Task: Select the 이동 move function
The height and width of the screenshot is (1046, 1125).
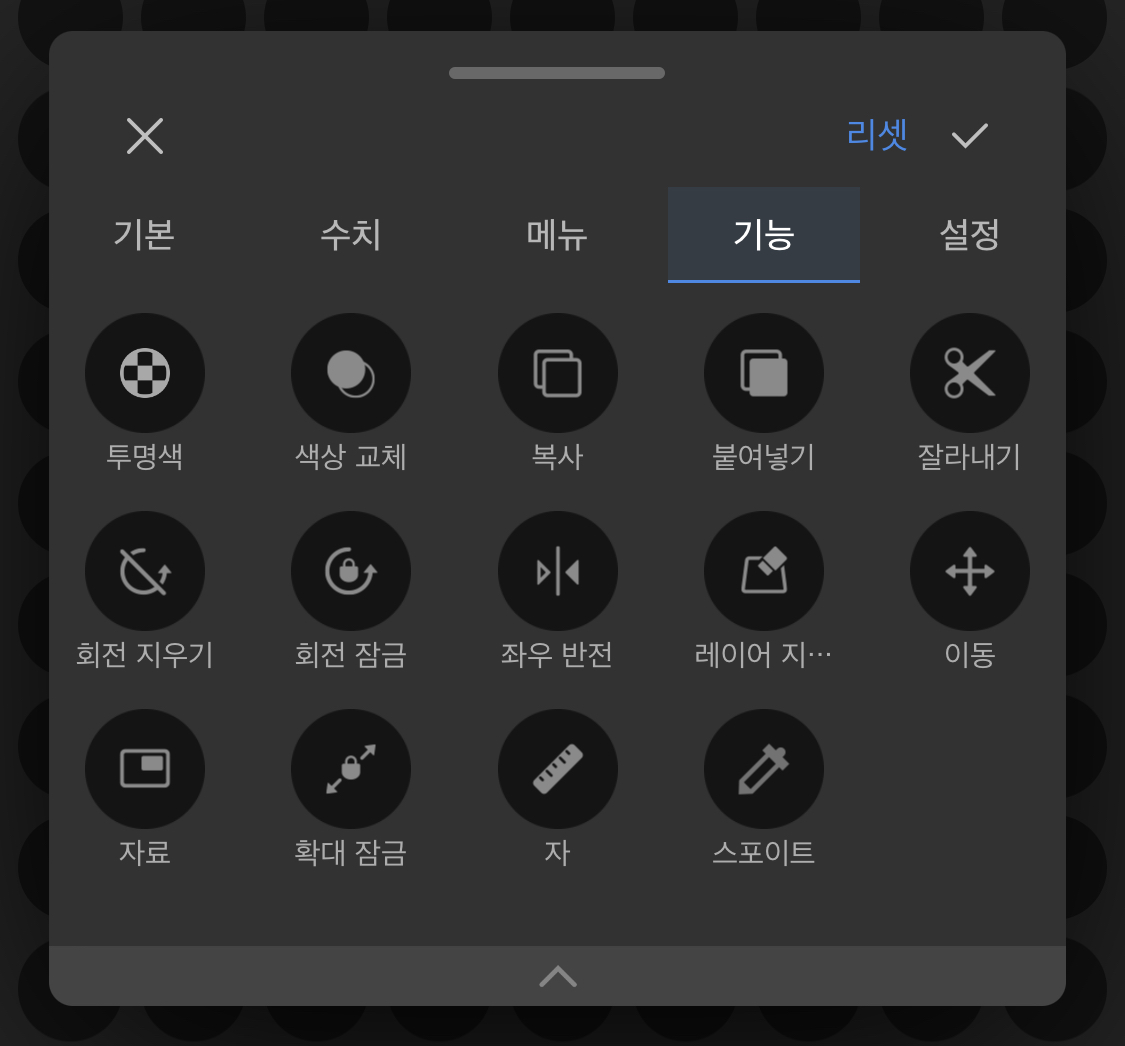Action: [970, 571]
